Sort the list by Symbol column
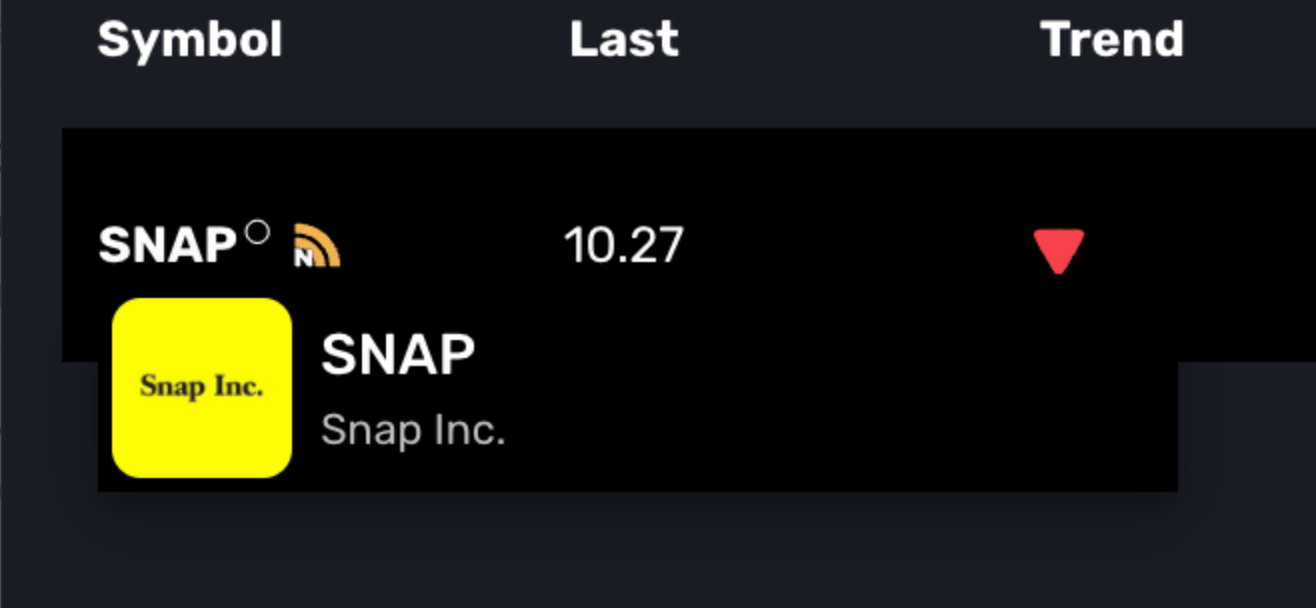1316x608 pixels. (x=190, y=41)
